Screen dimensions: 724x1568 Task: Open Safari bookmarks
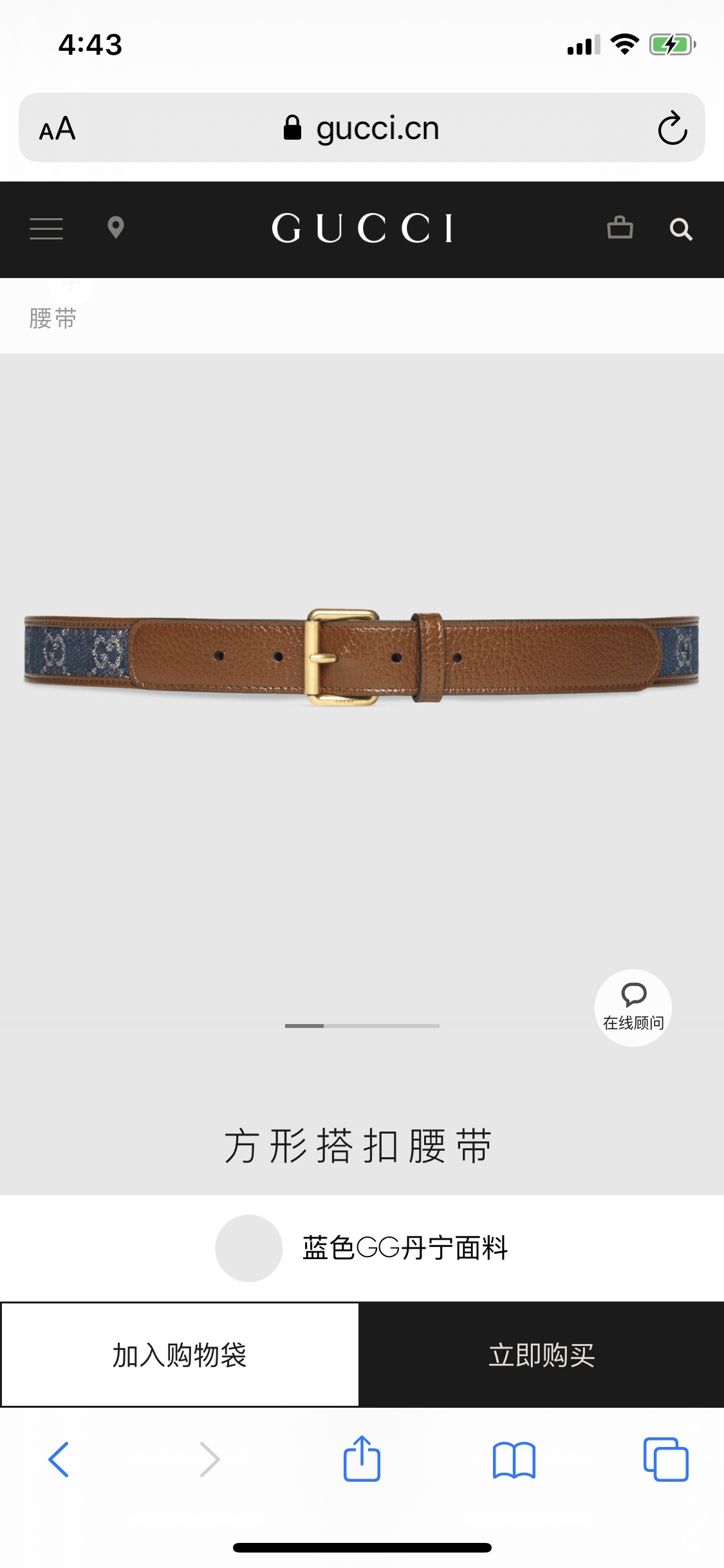click(x=514, y=1459)
